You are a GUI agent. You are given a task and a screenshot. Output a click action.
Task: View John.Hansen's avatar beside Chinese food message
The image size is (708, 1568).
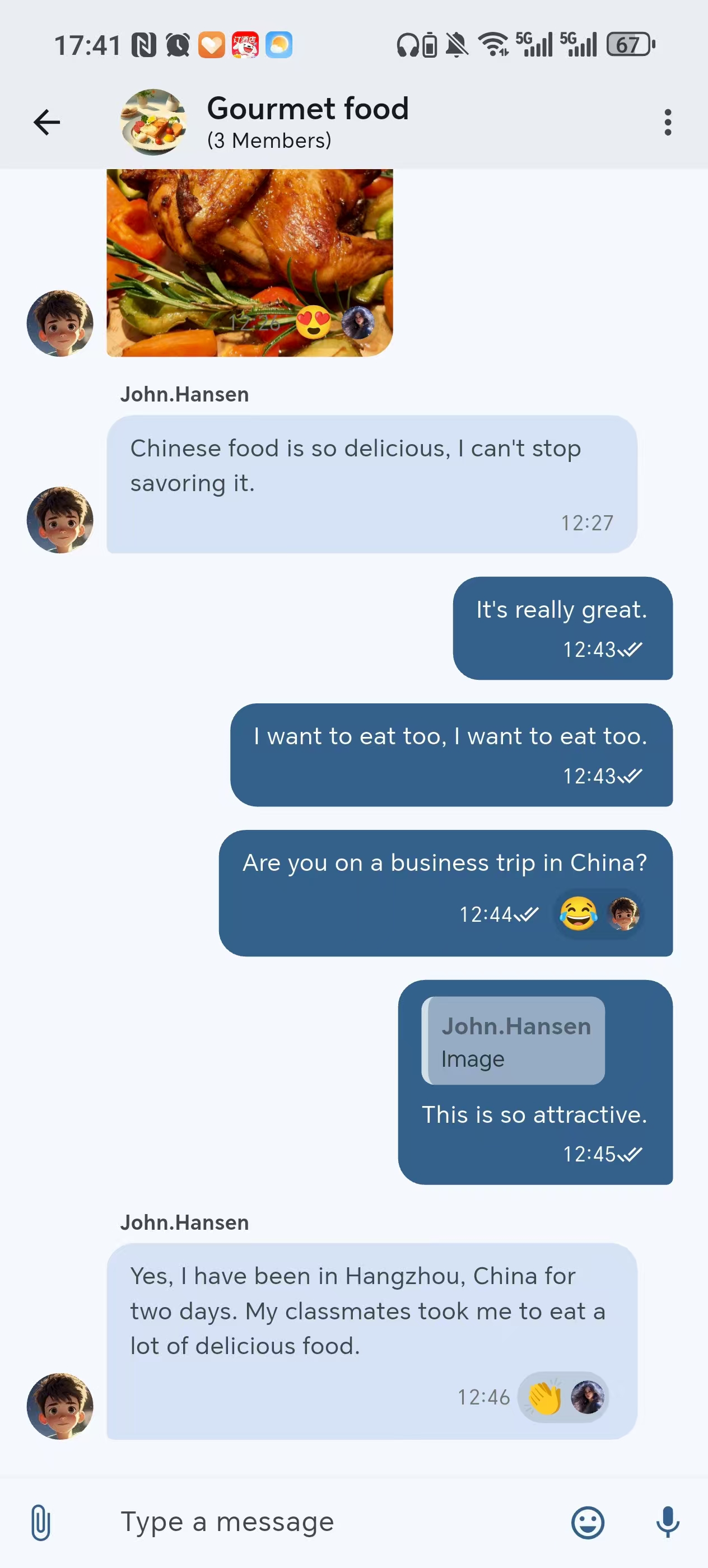coord(60,520)
